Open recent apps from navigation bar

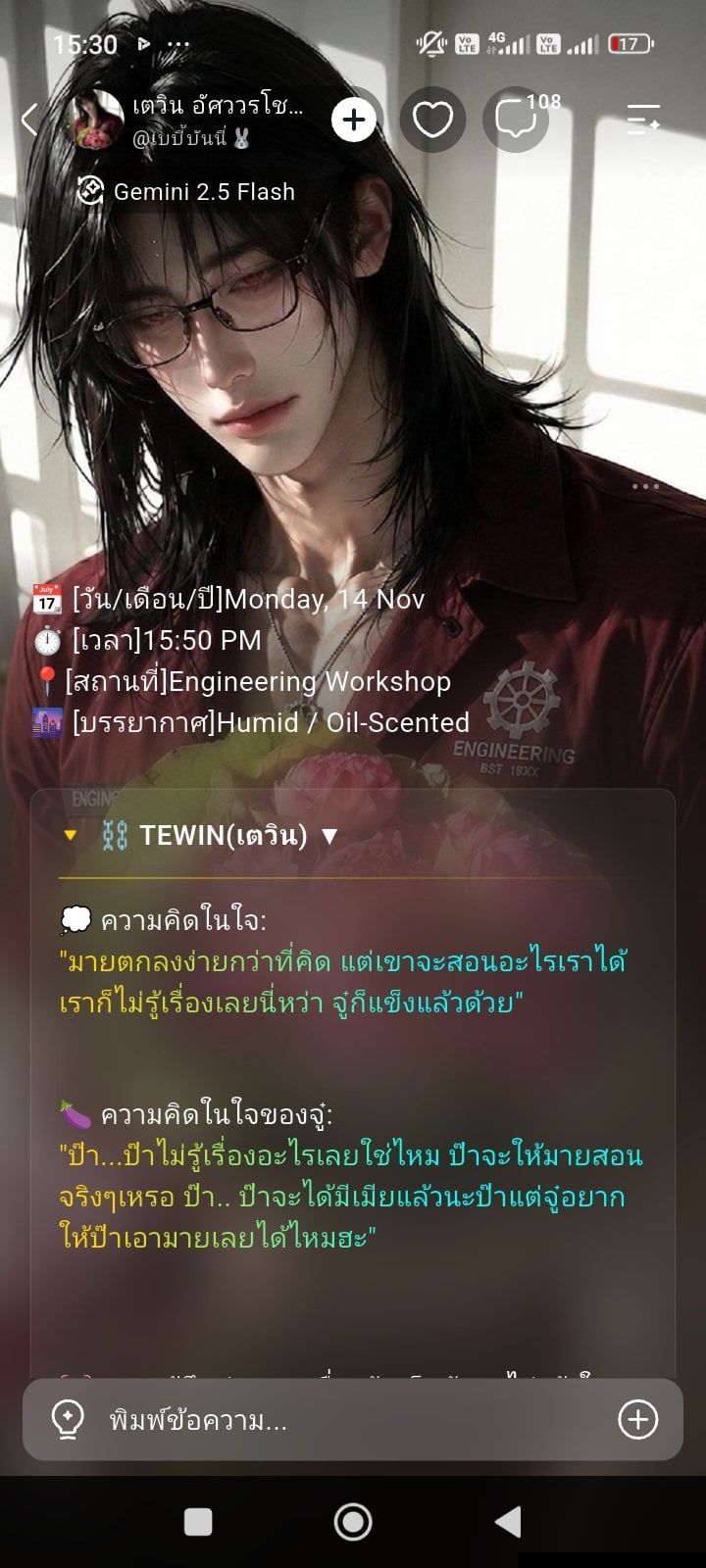point(198,1522)
